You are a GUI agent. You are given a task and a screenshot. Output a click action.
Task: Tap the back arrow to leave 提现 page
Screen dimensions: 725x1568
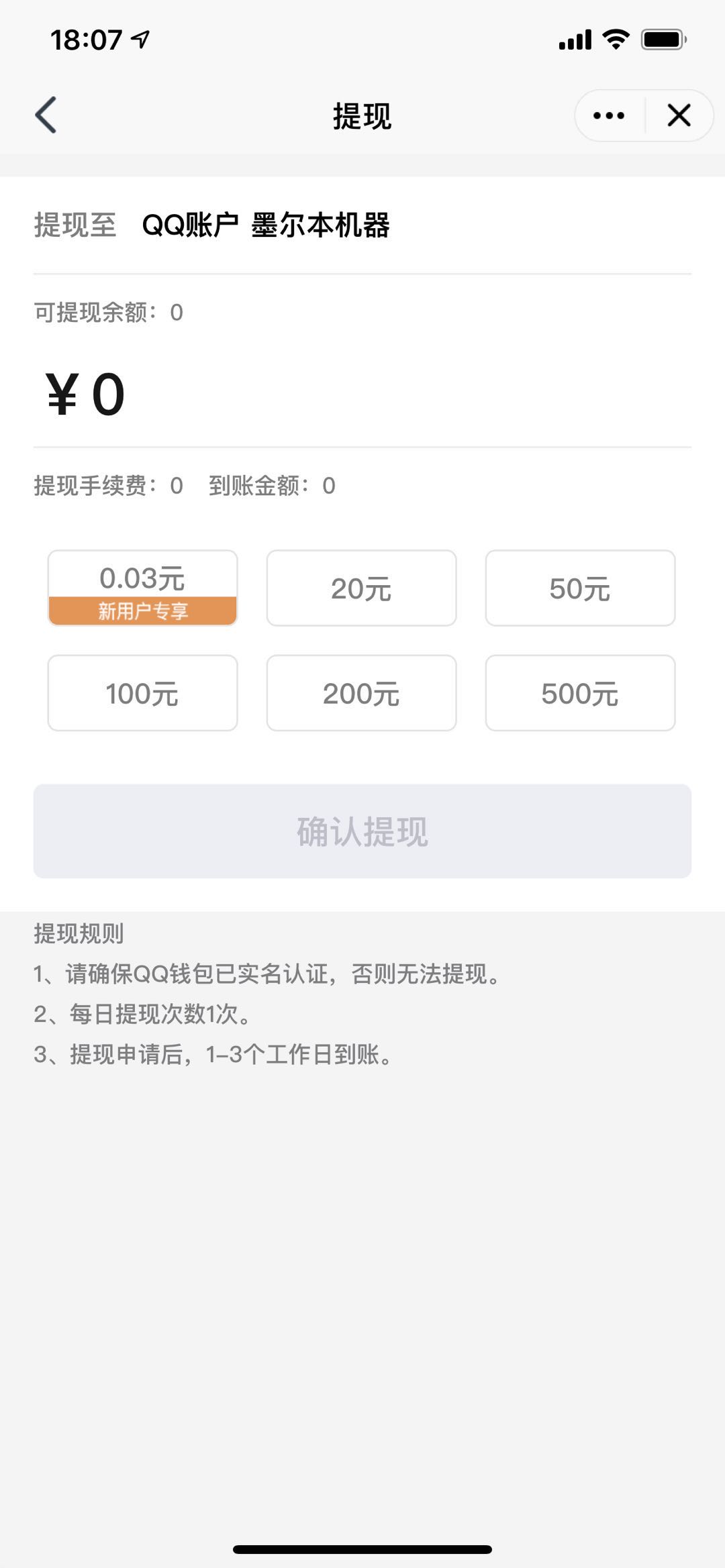[x=44, y=114]
